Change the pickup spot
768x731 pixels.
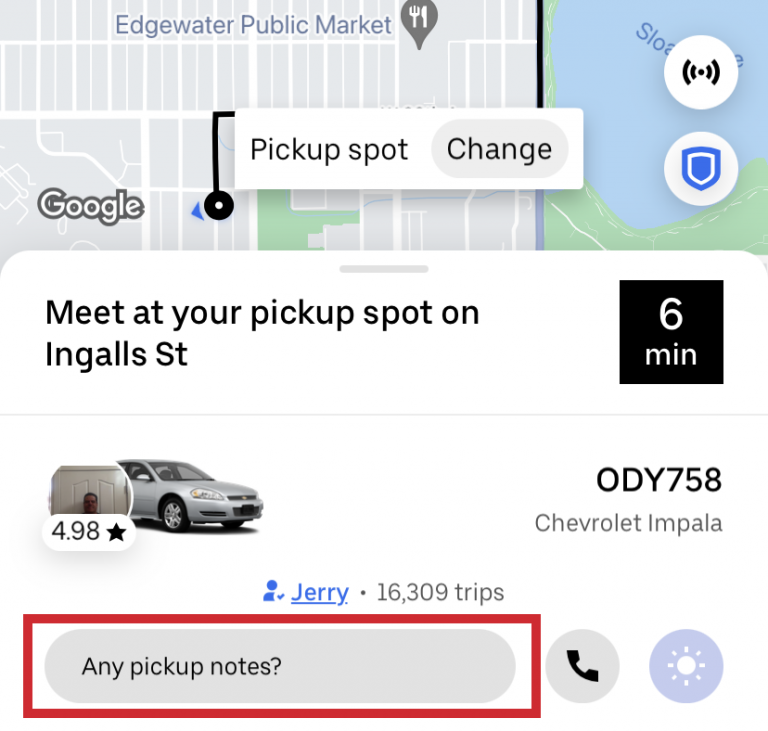(499, 150)
